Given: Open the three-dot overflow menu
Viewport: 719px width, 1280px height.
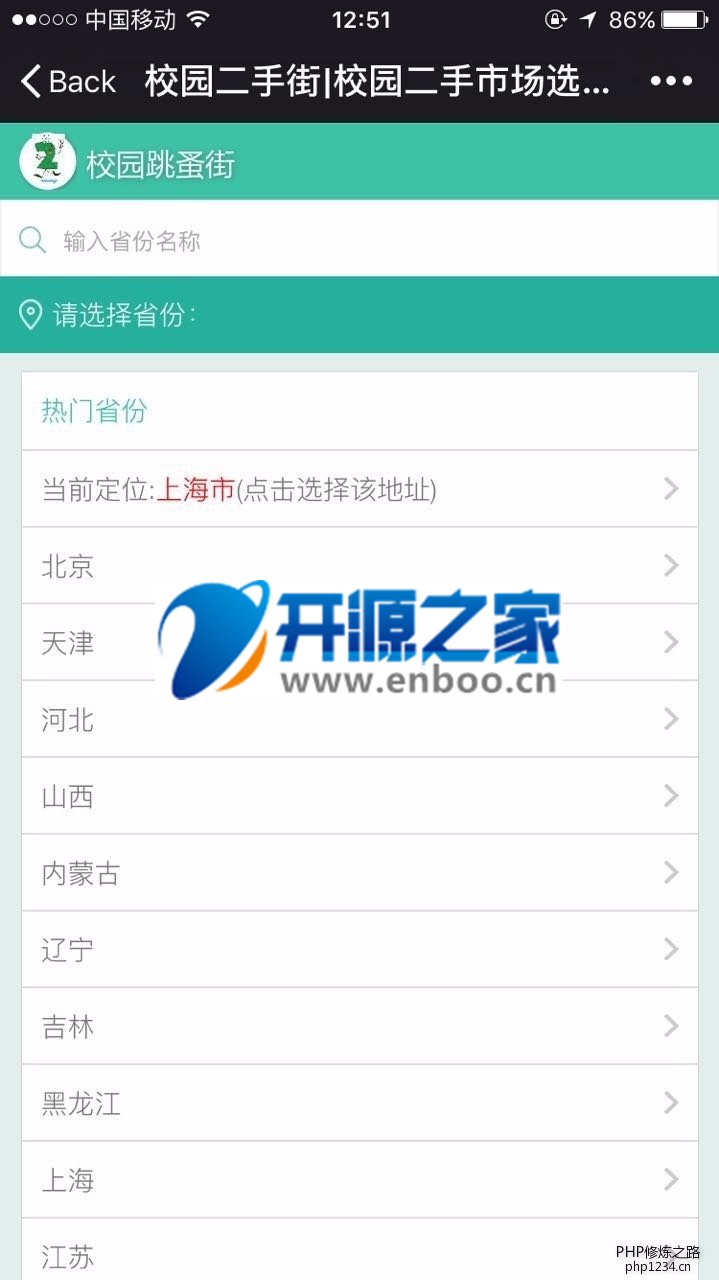Looking at the screenshot, I should click(671, 81).
